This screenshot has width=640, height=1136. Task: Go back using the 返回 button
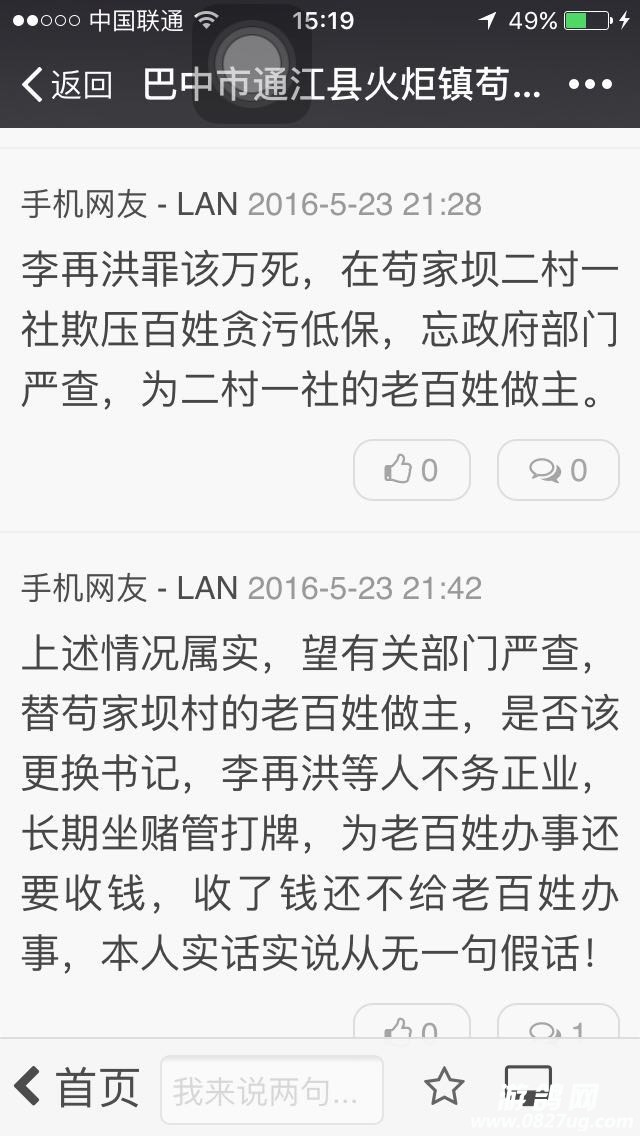click(x=66, y=85)
